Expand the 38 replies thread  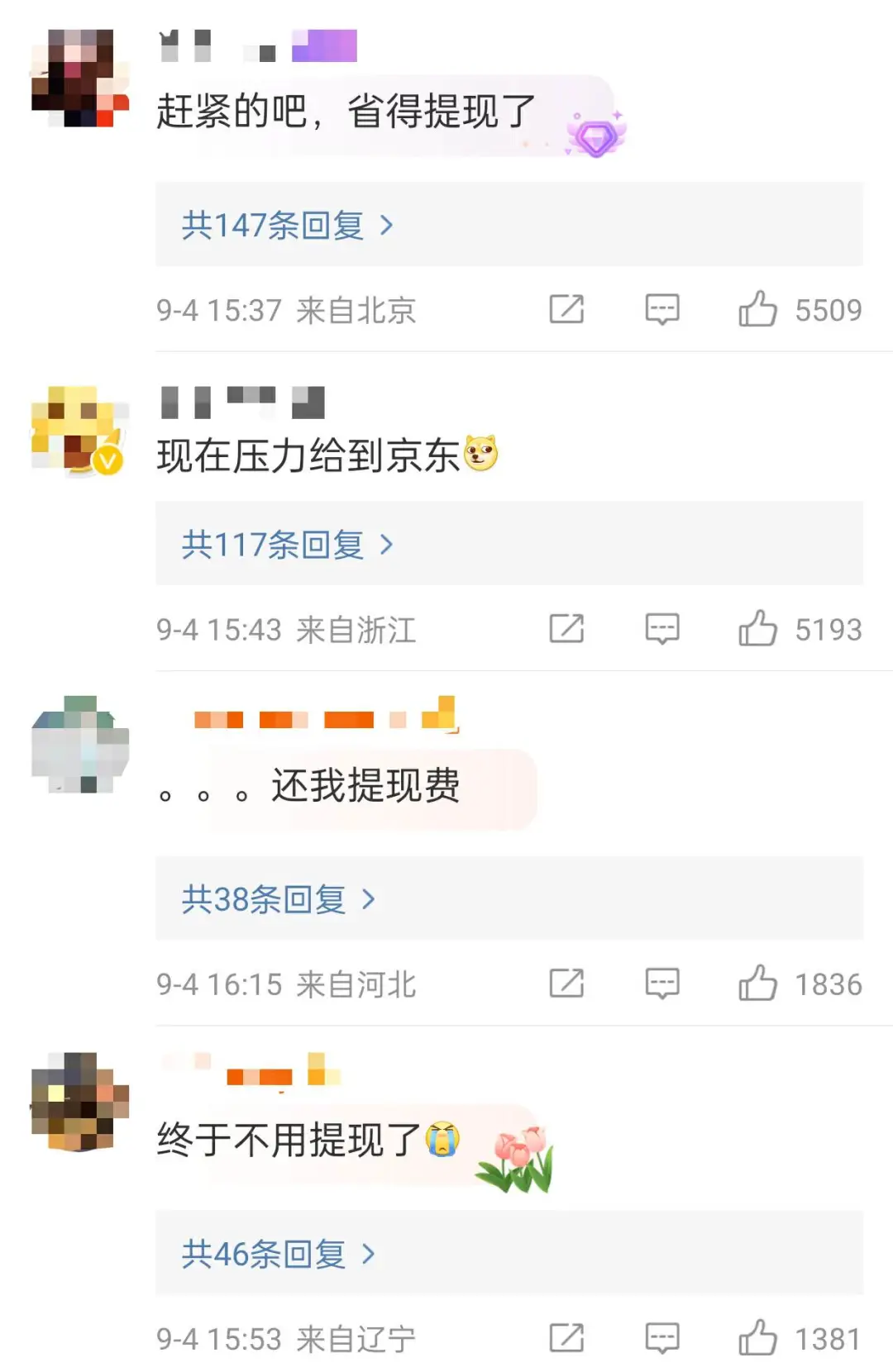pos(278,898)
